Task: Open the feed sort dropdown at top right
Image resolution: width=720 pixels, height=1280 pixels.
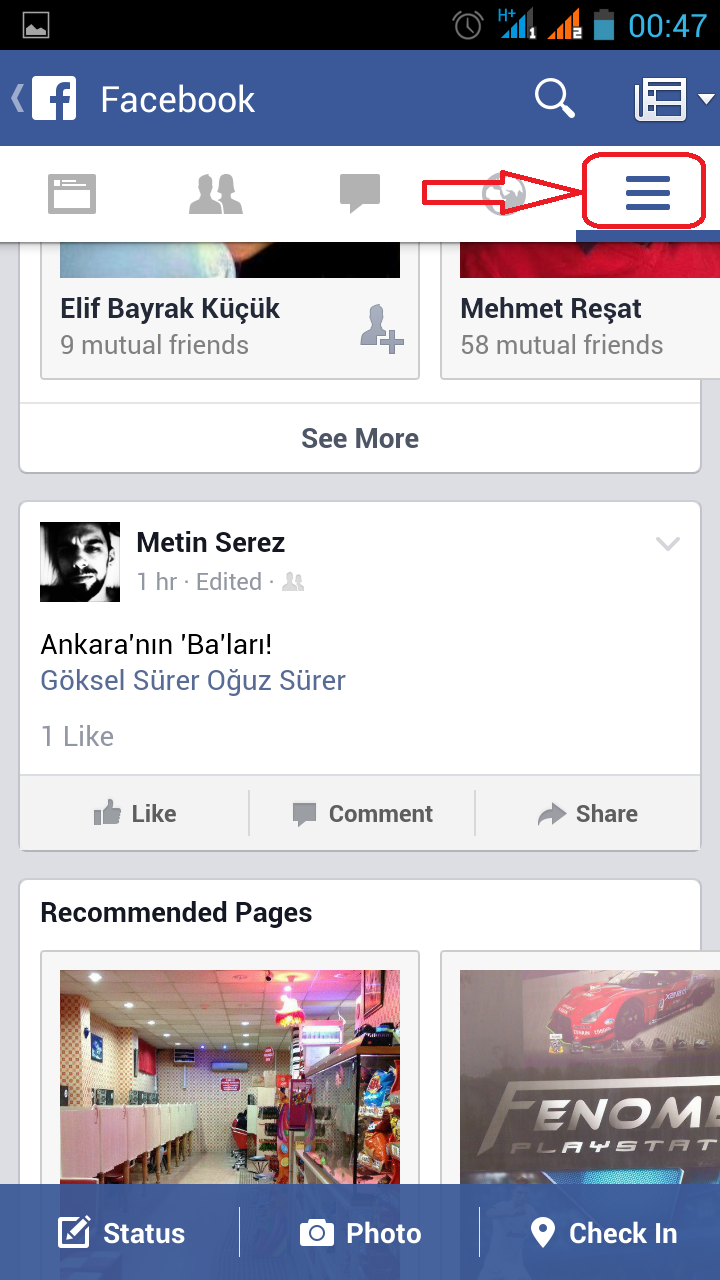Action: tap(672, 98)
